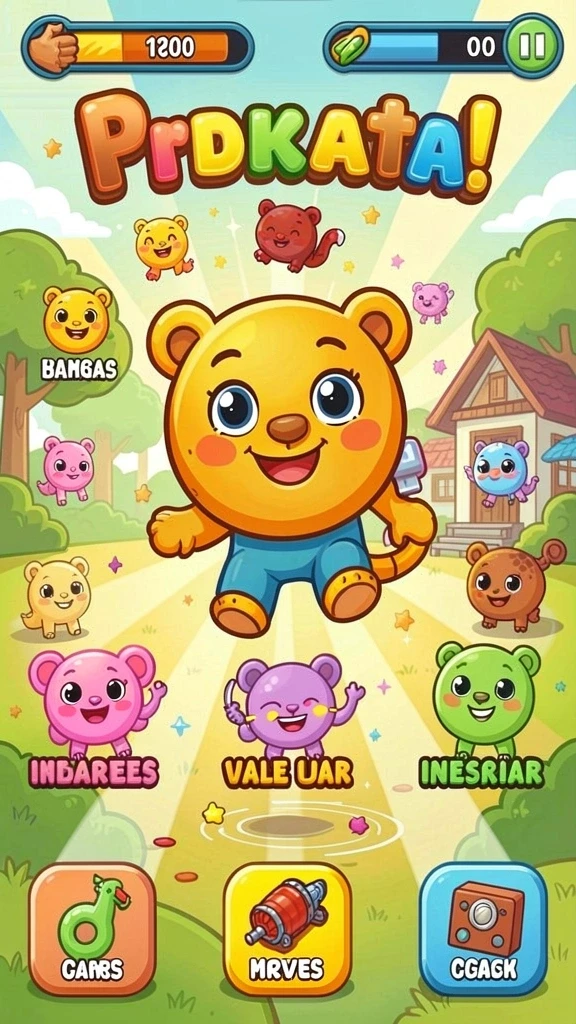Pause the game with the green button

click(532, 46)
